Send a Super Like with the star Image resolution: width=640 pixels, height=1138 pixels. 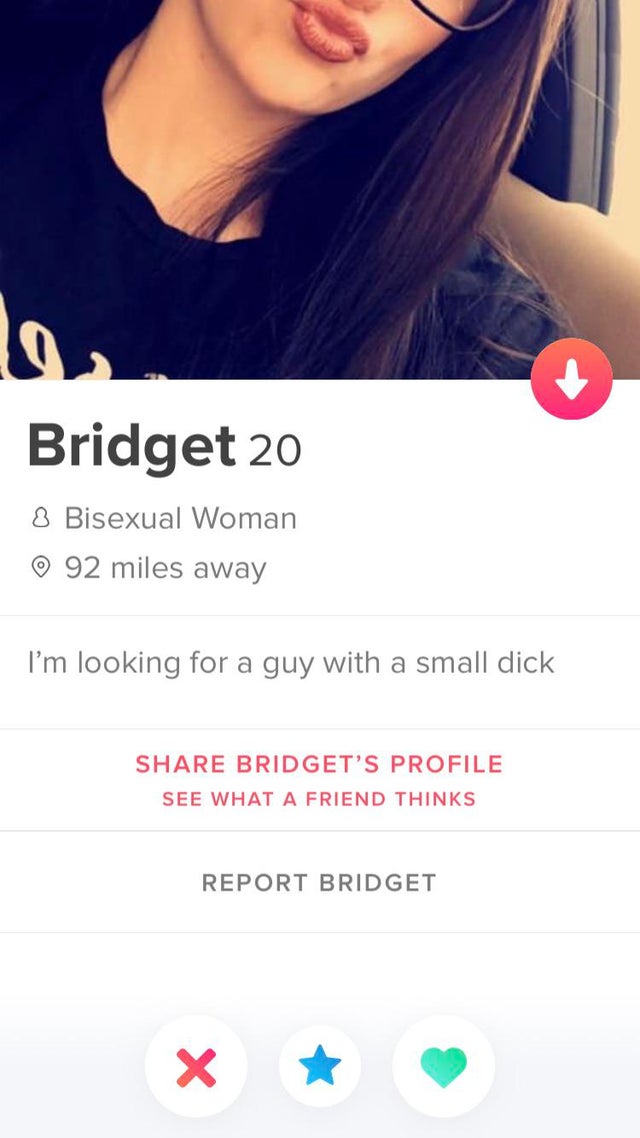(x=320, y=1066)
